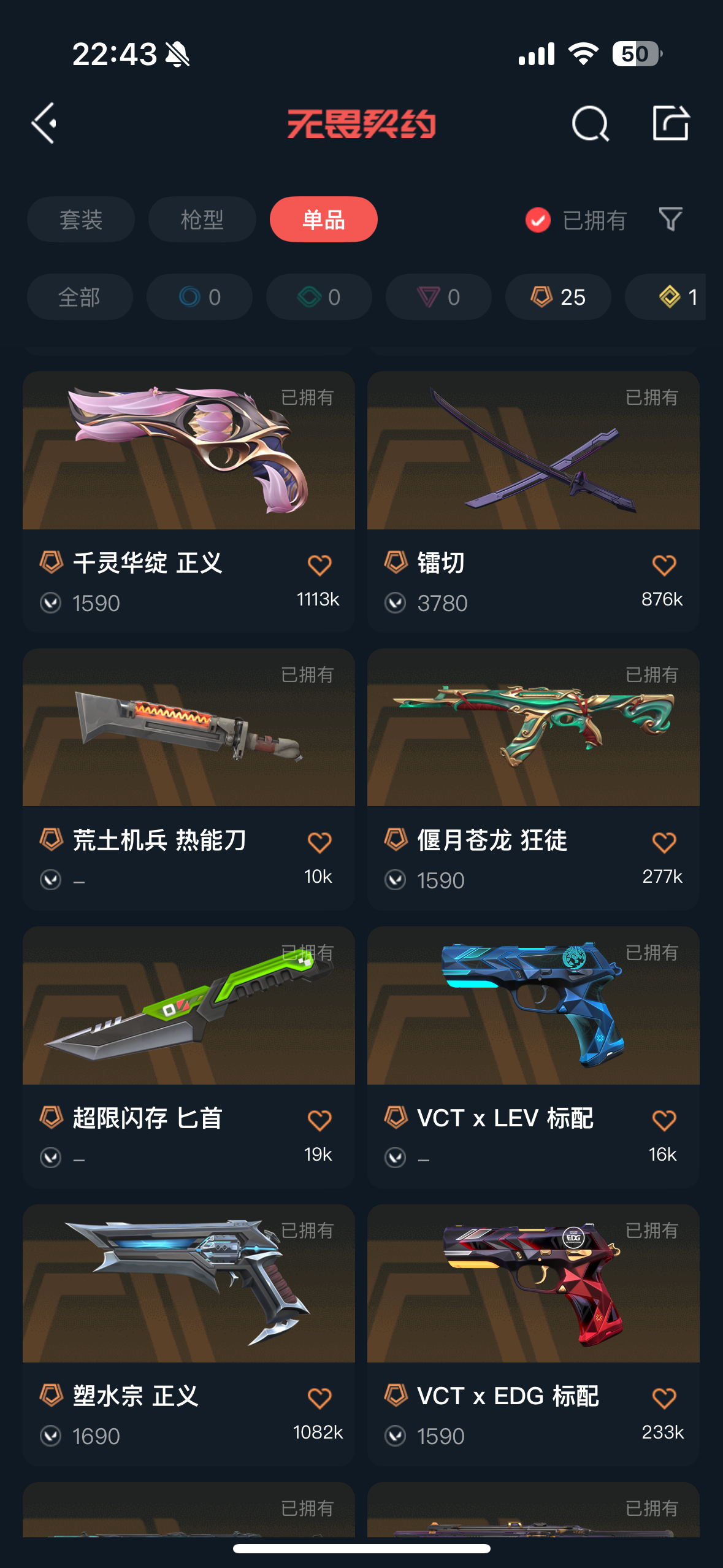Open the search icon in header
The height and width of the screenshot is (1568, 723).
(590, 123)
